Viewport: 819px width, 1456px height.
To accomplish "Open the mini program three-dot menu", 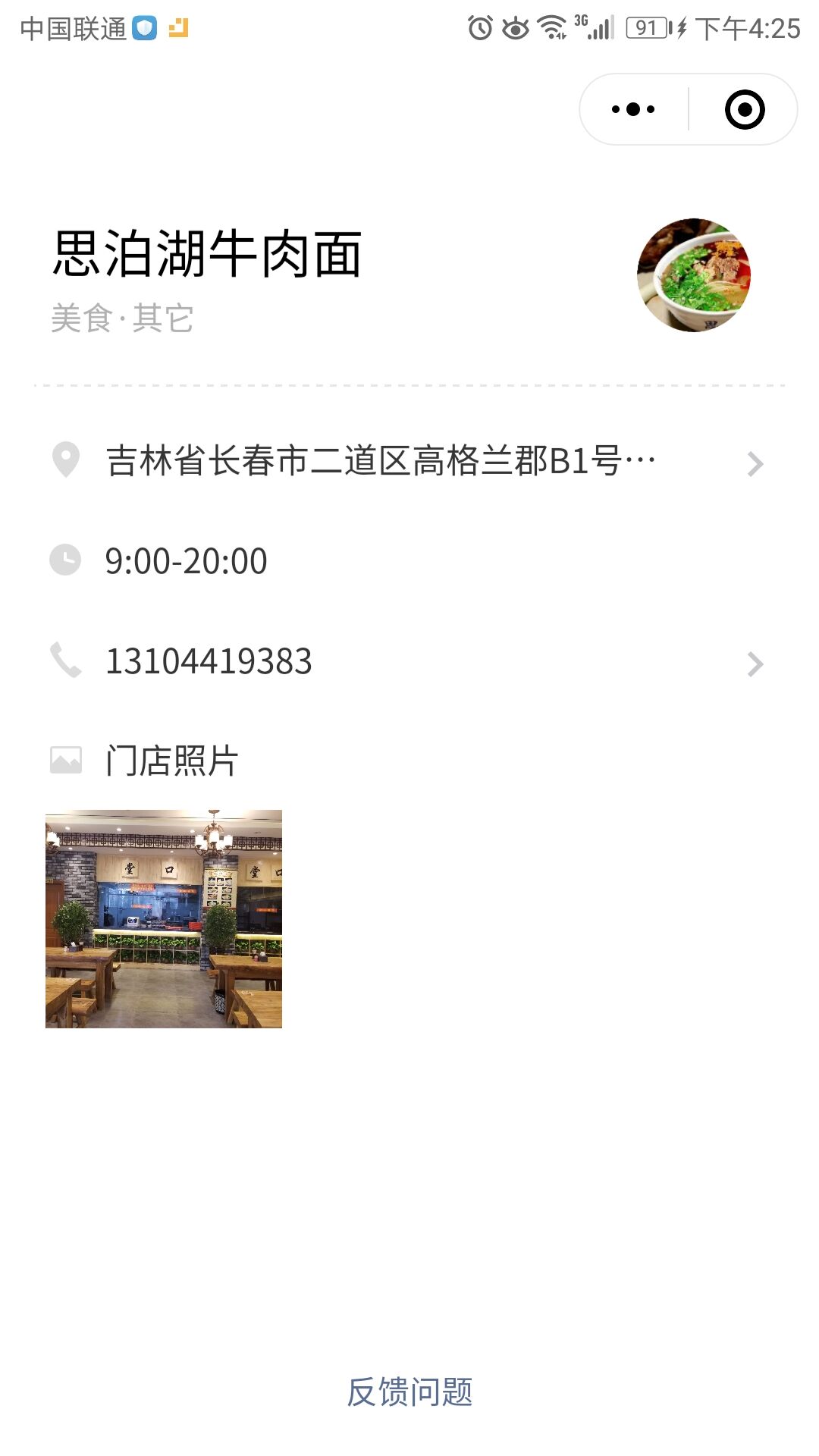I will coord(633,109).
